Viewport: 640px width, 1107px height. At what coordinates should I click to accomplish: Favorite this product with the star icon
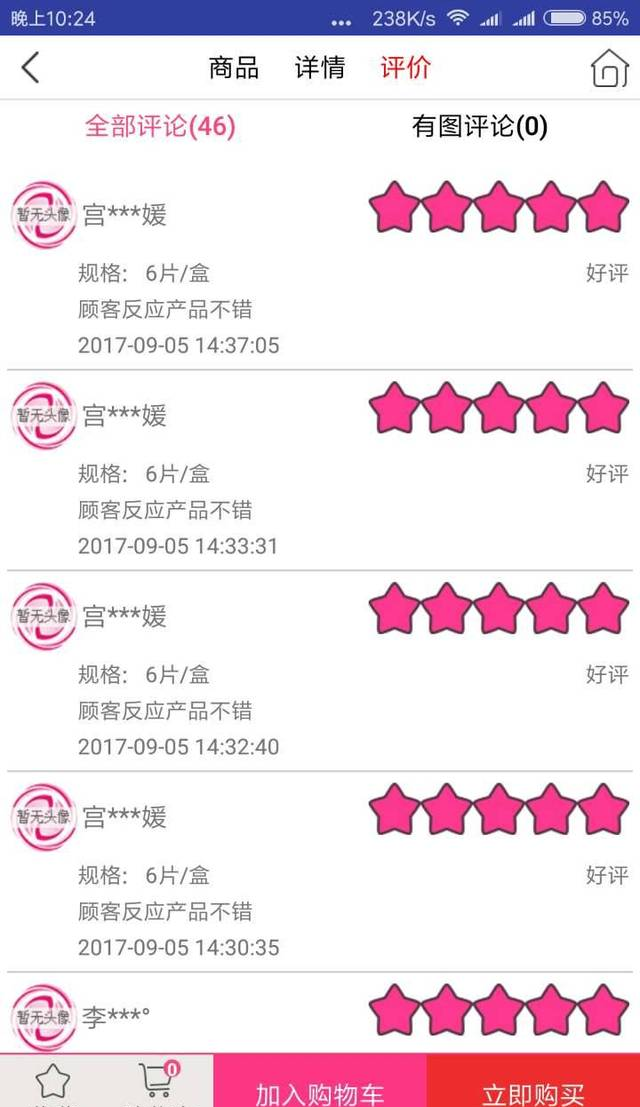(52, 1083)
